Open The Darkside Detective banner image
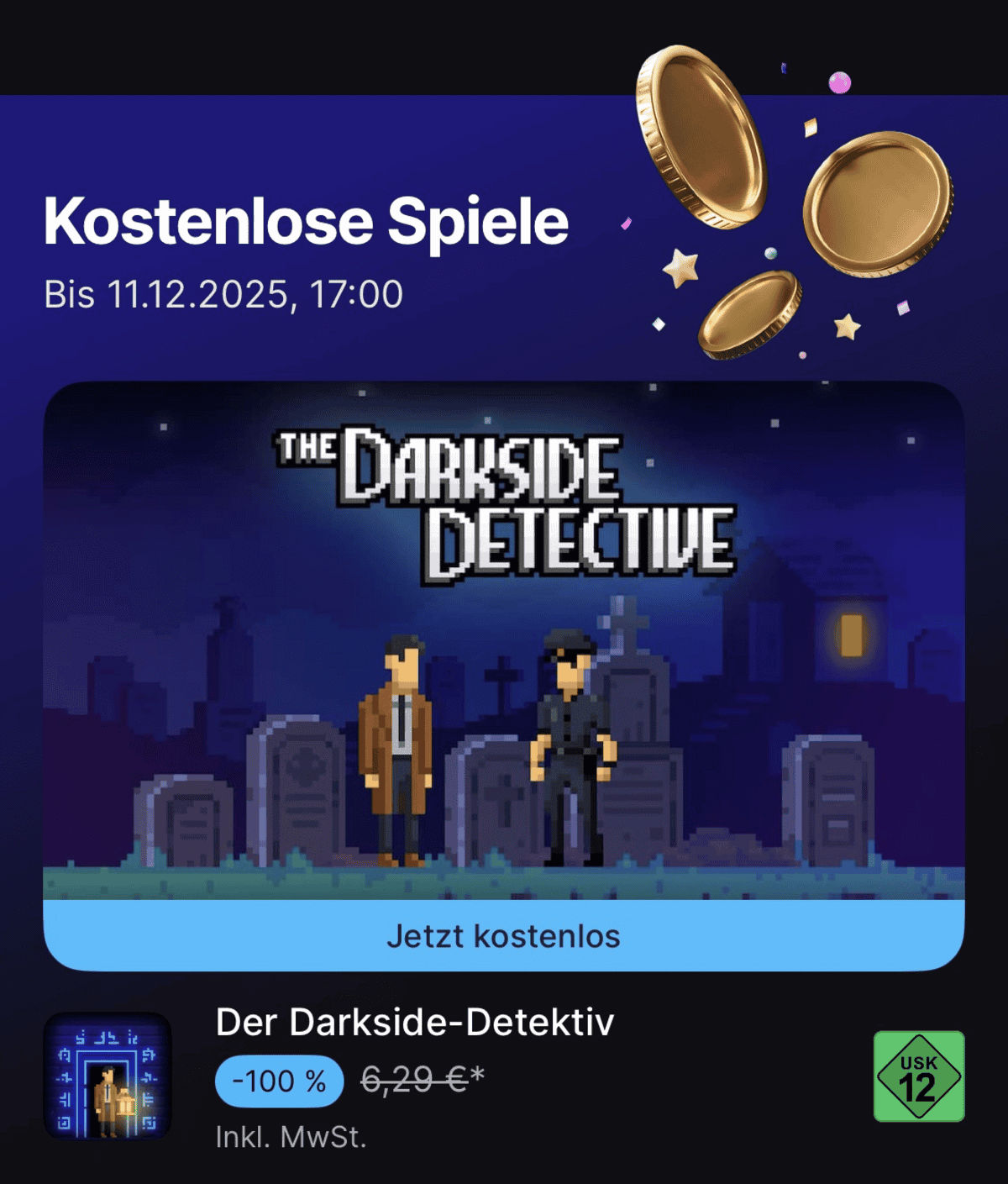 point(504,640)
